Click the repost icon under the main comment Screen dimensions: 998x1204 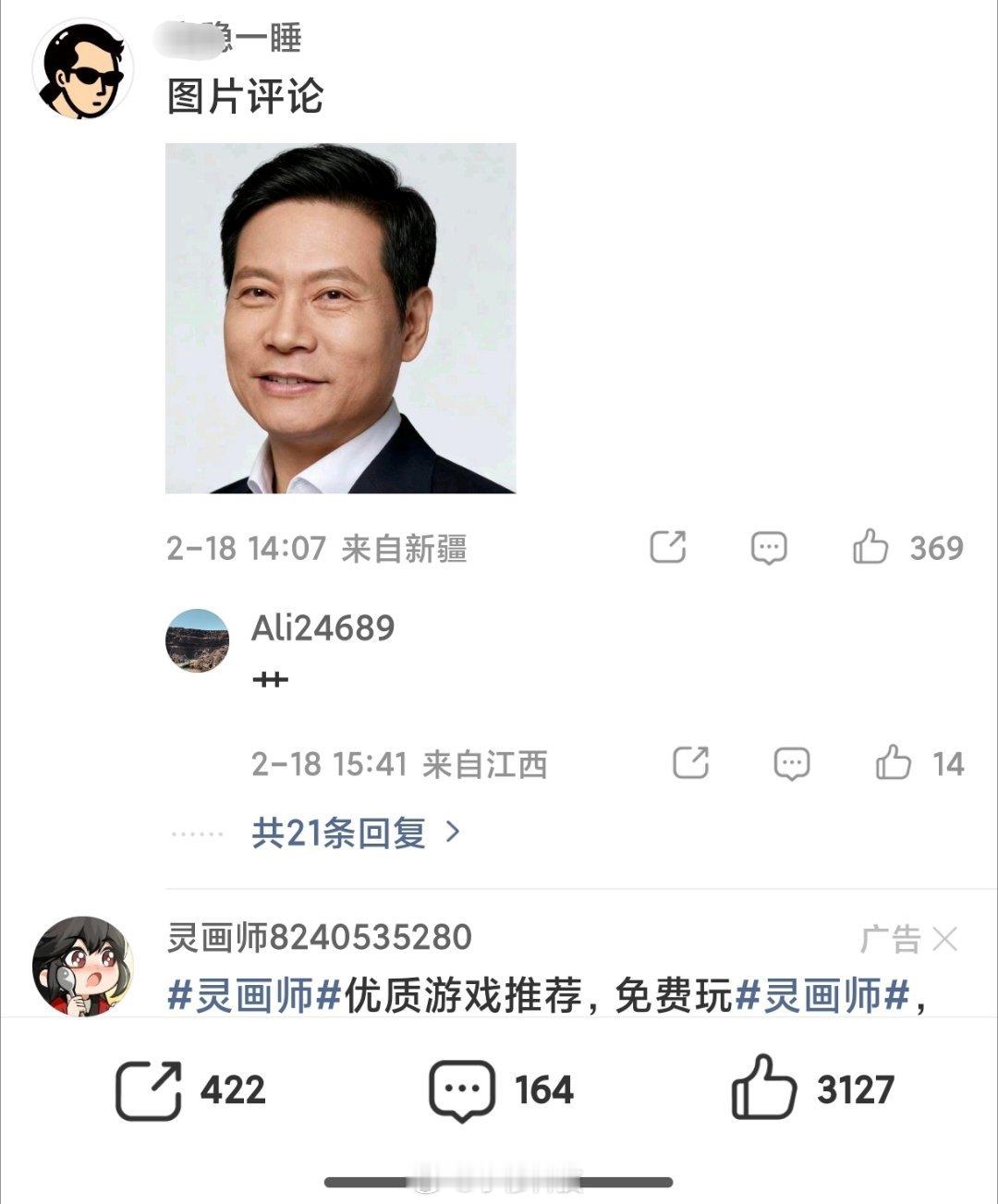(667, 547)
